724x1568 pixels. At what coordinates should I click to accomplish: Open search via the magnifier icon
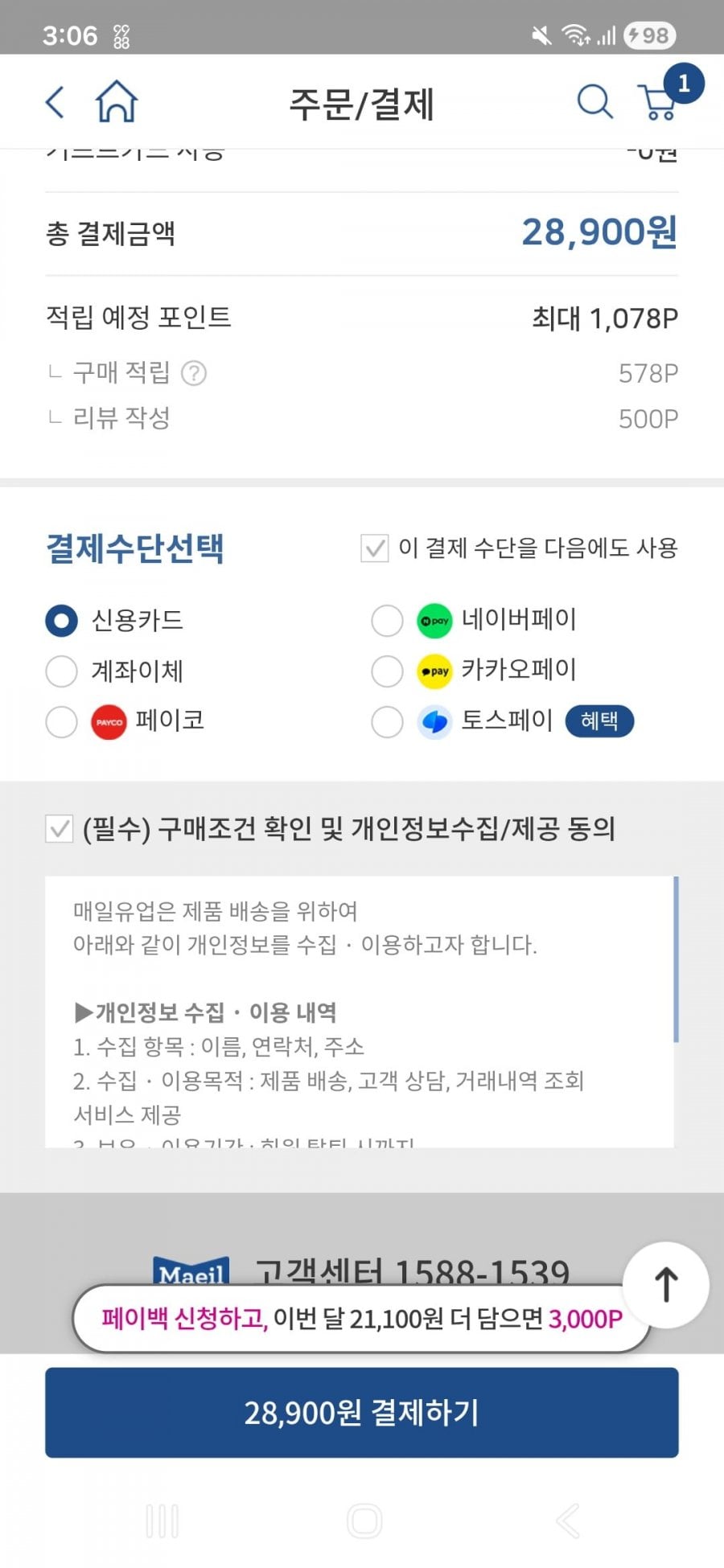594,103
